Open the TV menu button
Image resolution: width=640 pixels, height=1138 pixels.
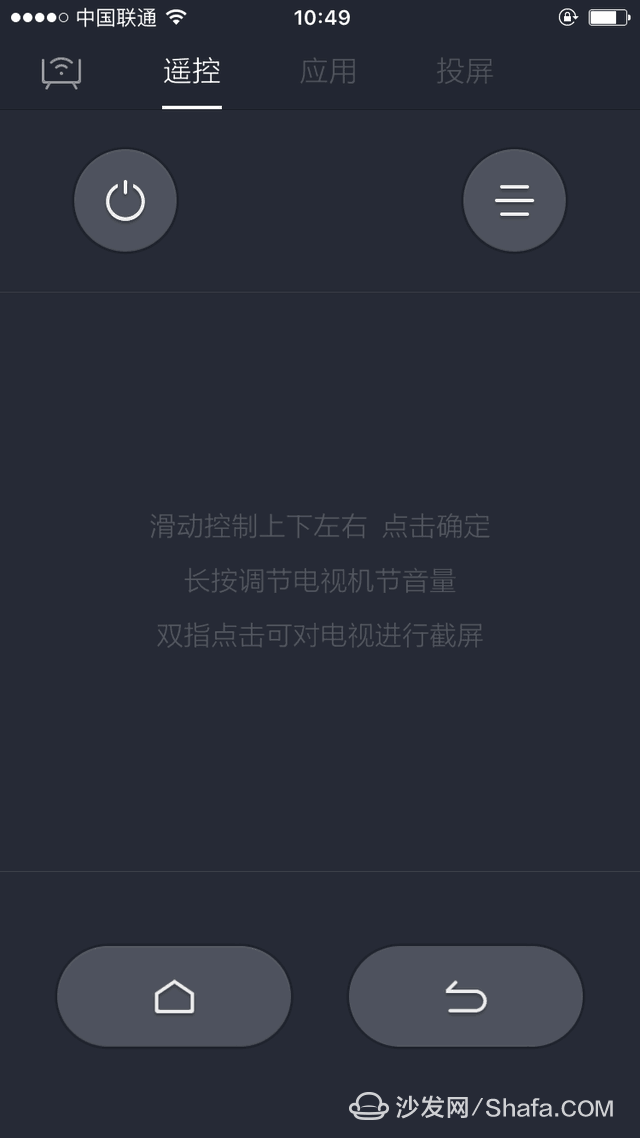coord(514,200)
